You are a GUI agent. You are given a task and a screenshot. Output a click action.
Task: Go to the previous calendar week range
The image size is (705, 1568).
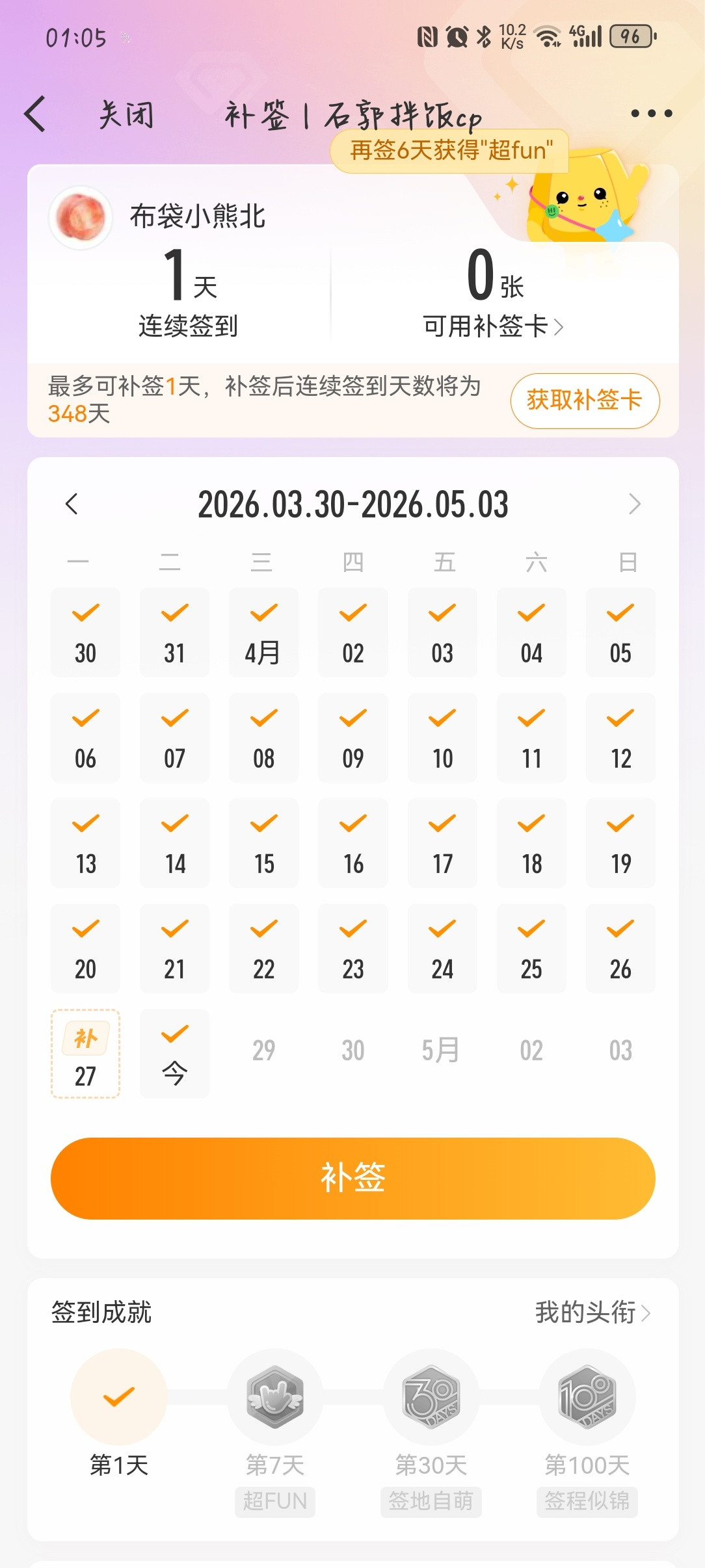pos(72,504)
